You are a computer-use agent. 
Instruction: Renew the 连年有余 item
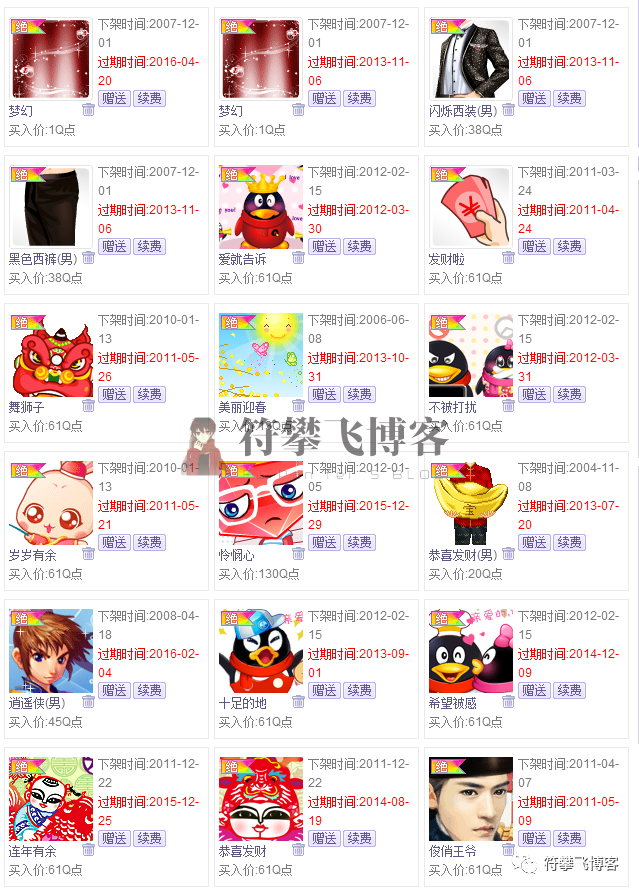pyautogui.click(x=150, y=838)
